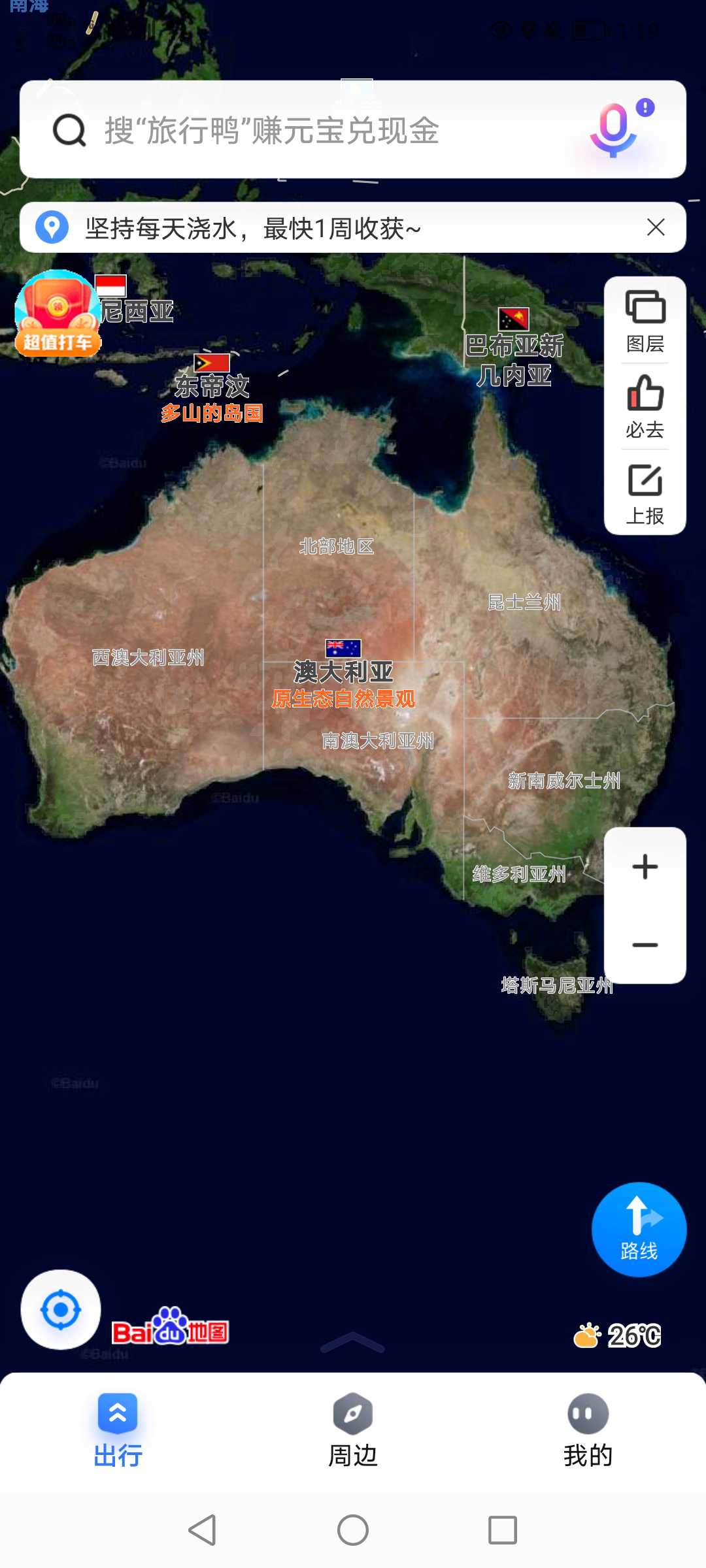Zoom in on the map
The width and height of the screenshot is (706, 1568).
coord(645,867)
